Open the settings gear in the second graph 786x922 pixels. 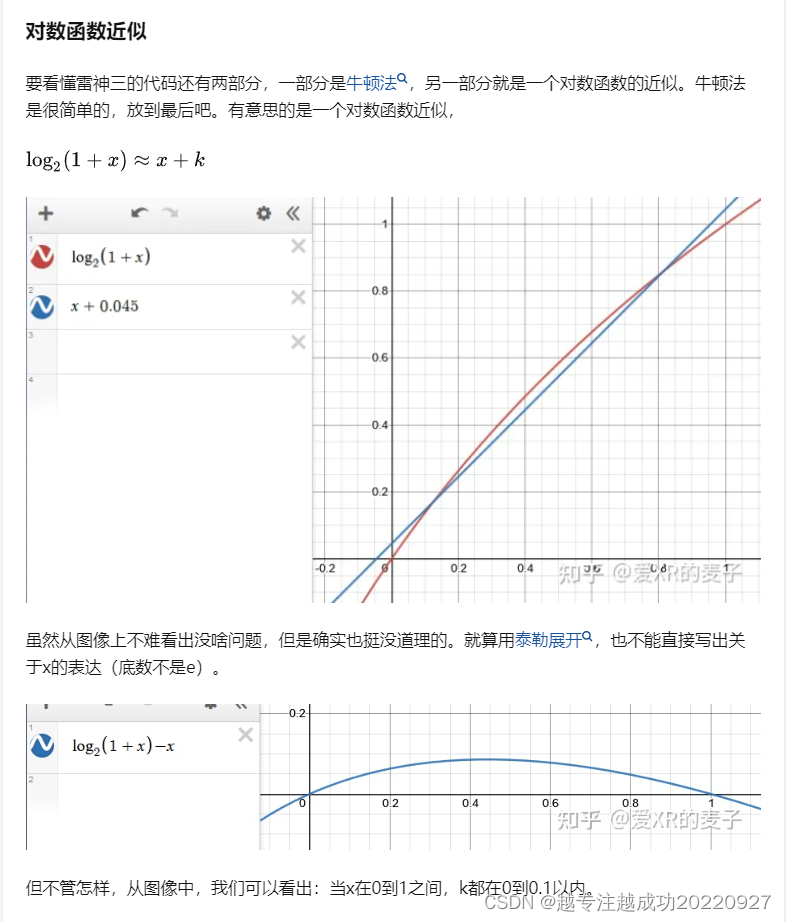211,707
